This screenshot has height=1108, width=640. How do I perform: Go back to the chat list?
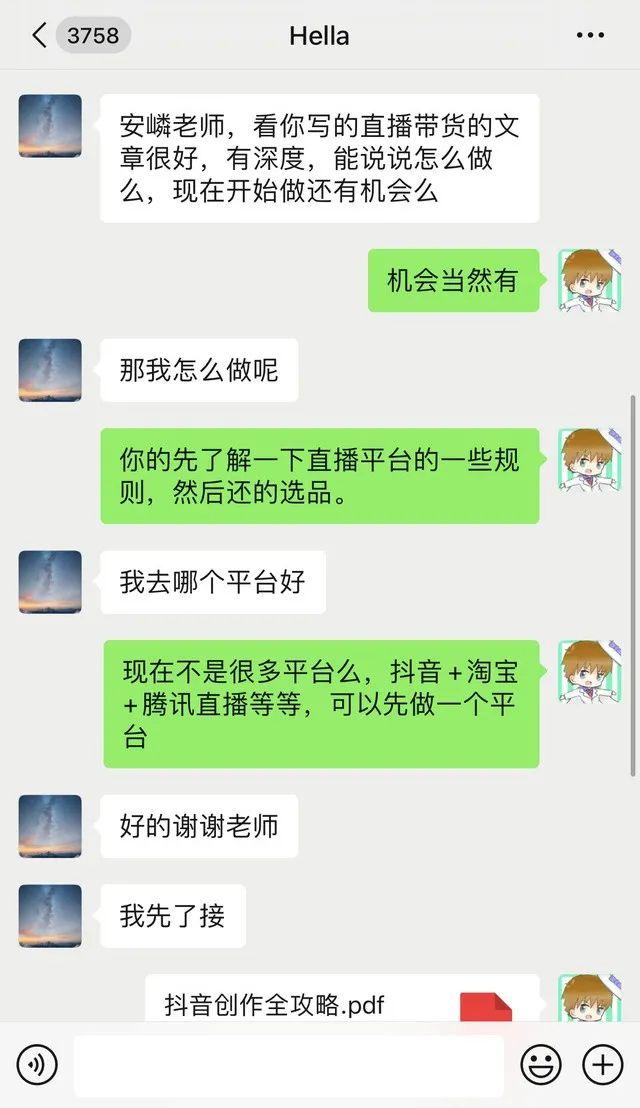click(x=40, y=36)
